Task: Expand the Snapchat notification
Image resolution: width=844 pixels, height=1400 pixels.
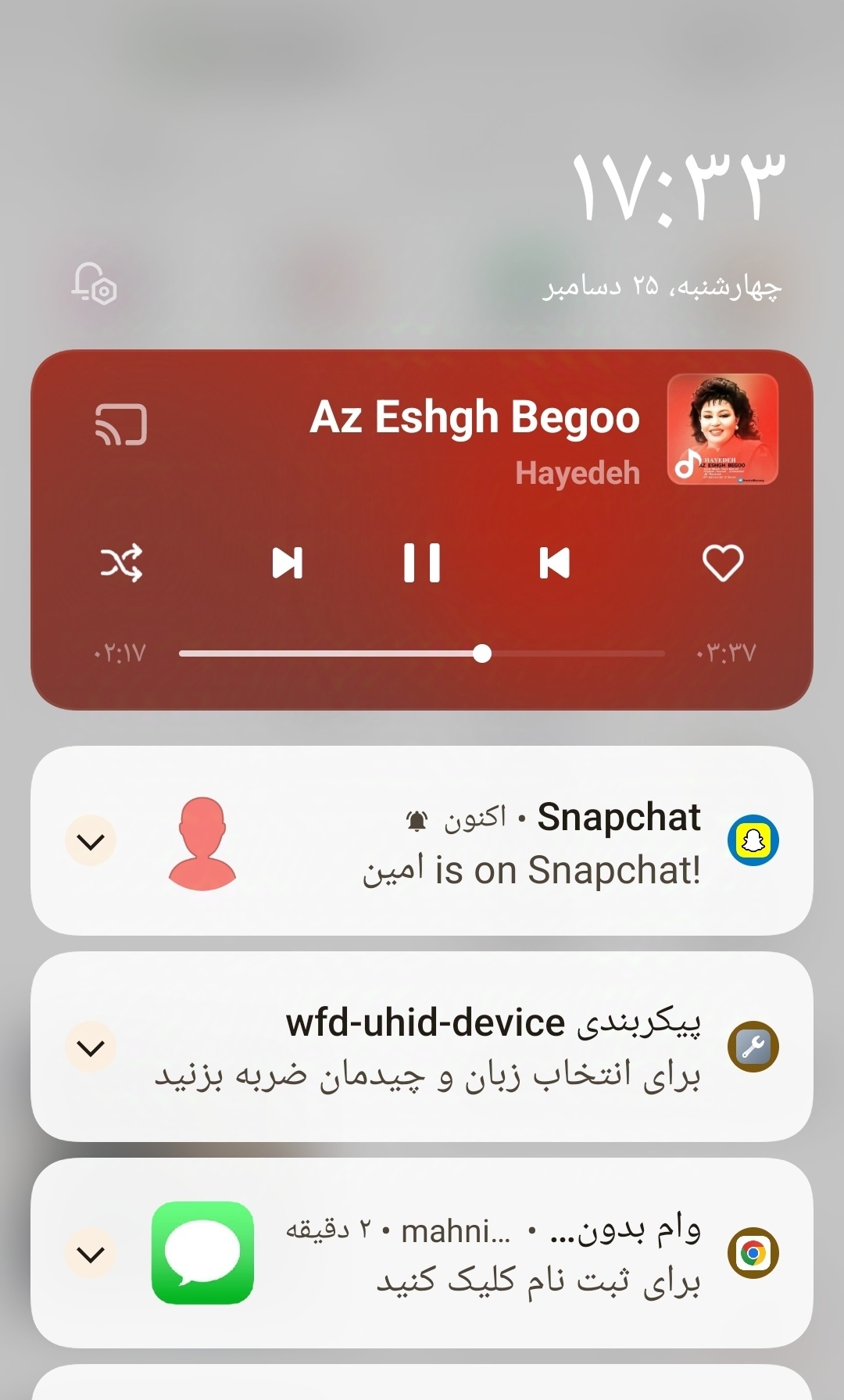Action: [91, 841]
